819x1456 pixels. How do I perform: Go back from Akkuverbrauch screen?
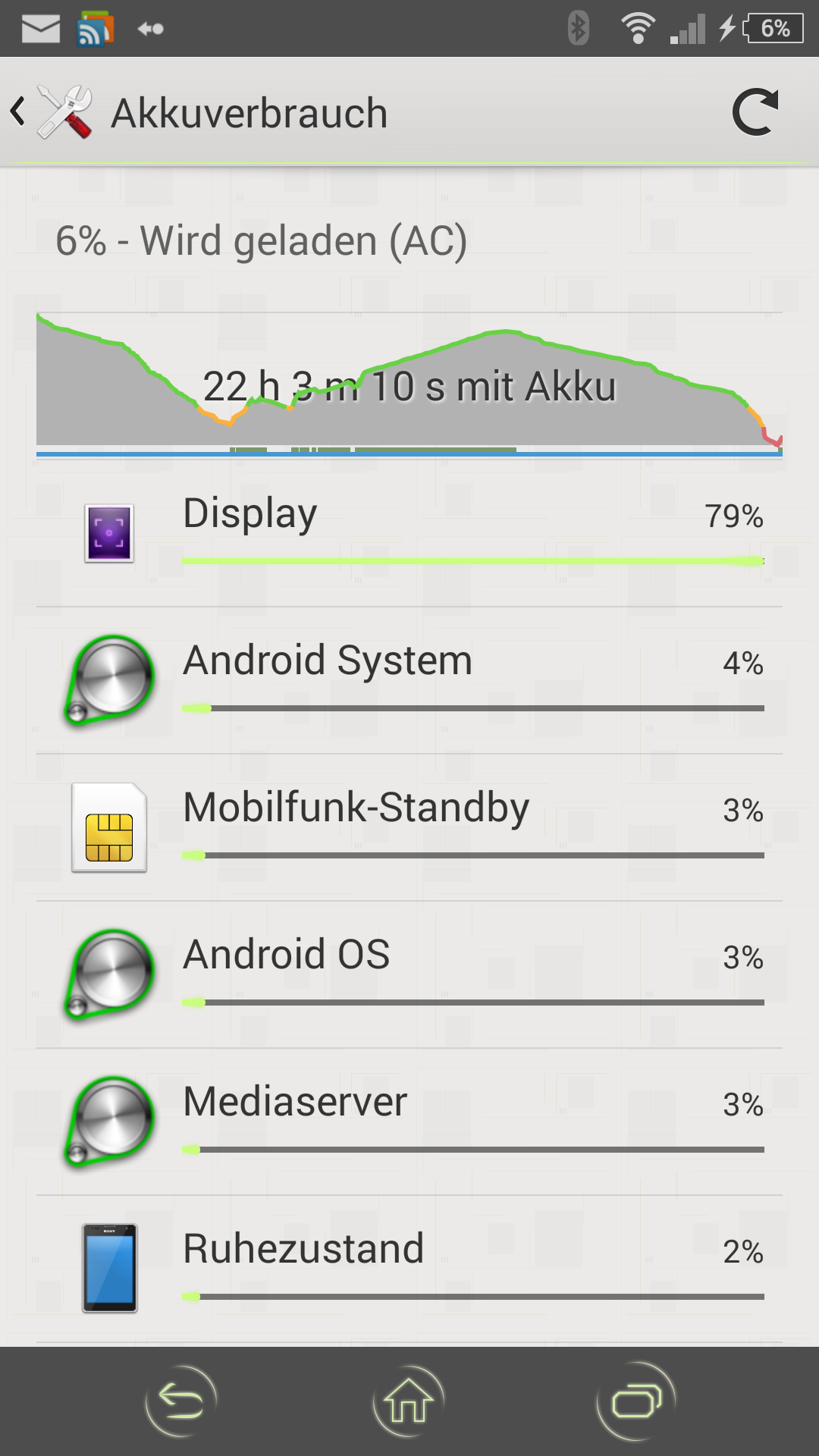pos(52,112)
